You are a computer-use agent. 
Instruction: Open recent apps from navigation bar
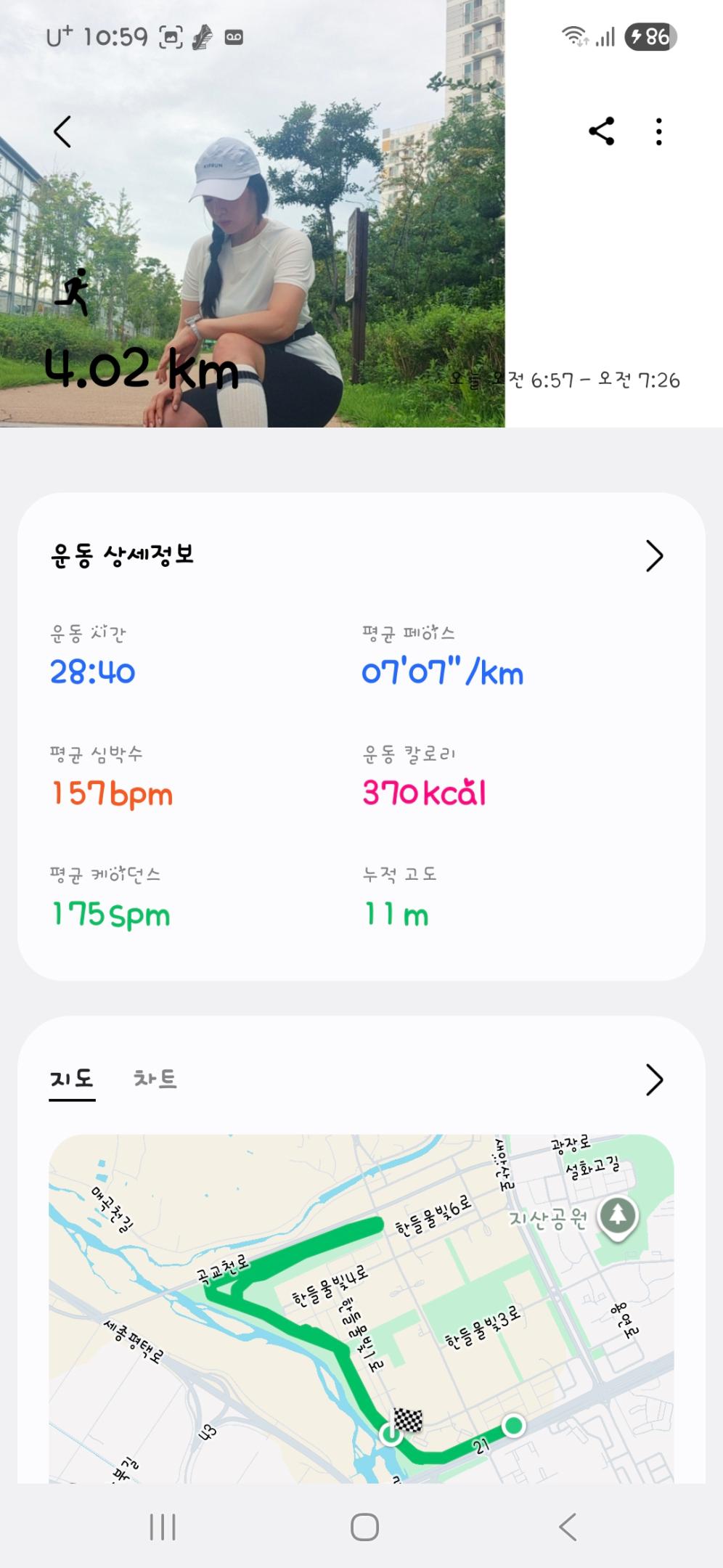coord(163,1527)
